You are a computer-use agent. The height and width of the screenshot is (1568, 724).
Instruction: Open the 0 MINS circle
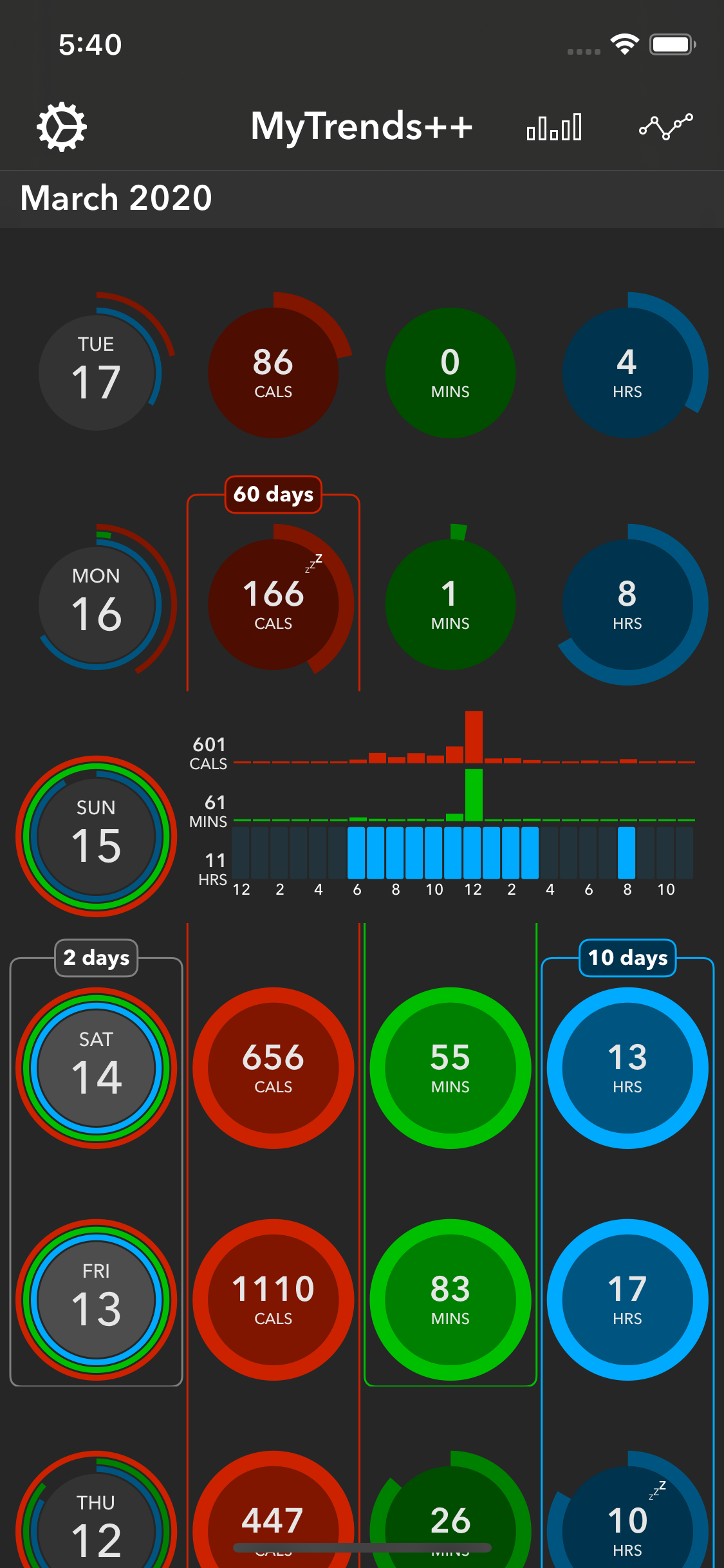point(450,372)
